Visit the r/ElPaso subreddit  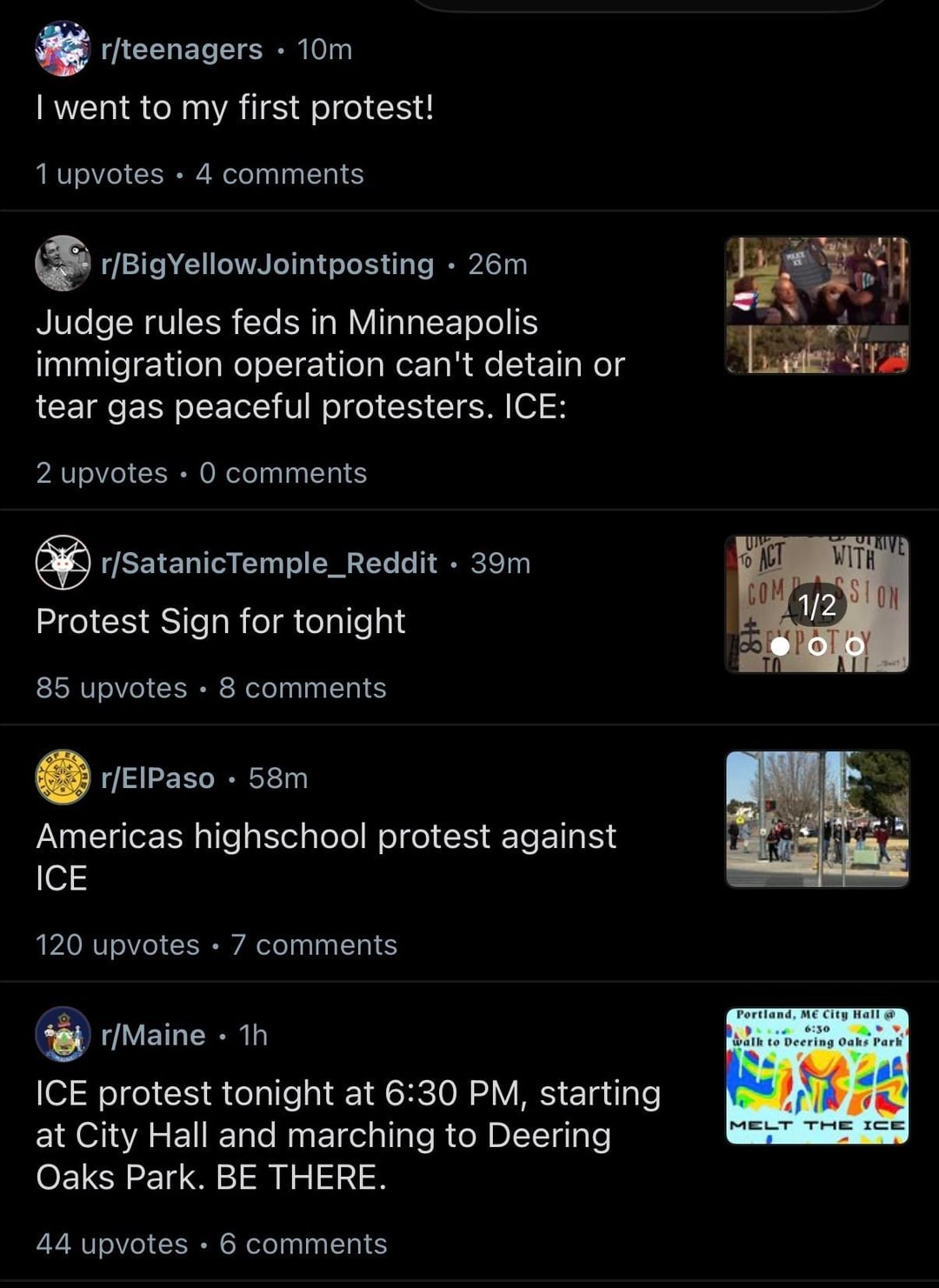(x=157, y=778)
